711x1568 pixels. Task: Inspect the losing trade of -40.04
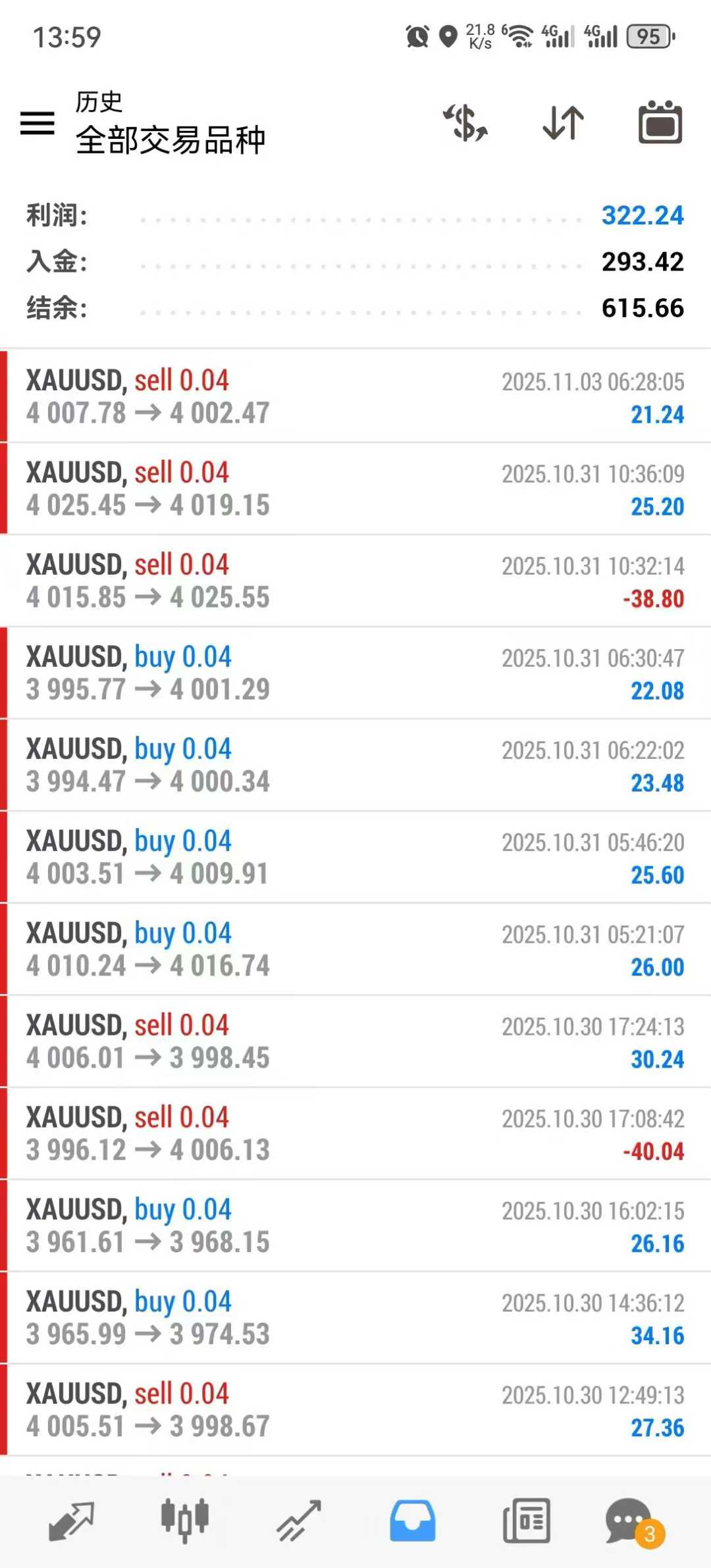[355, 1134]
